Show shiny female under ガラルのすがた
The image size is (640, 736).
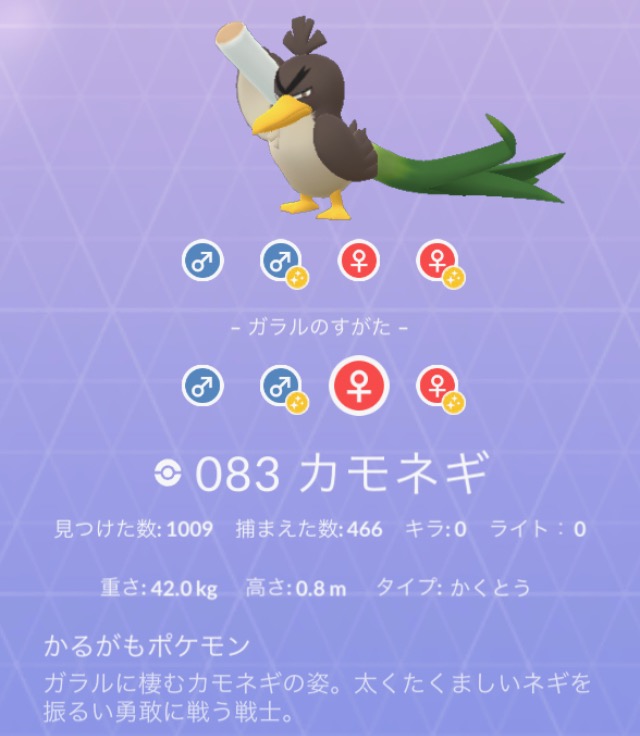coord(437,386)
